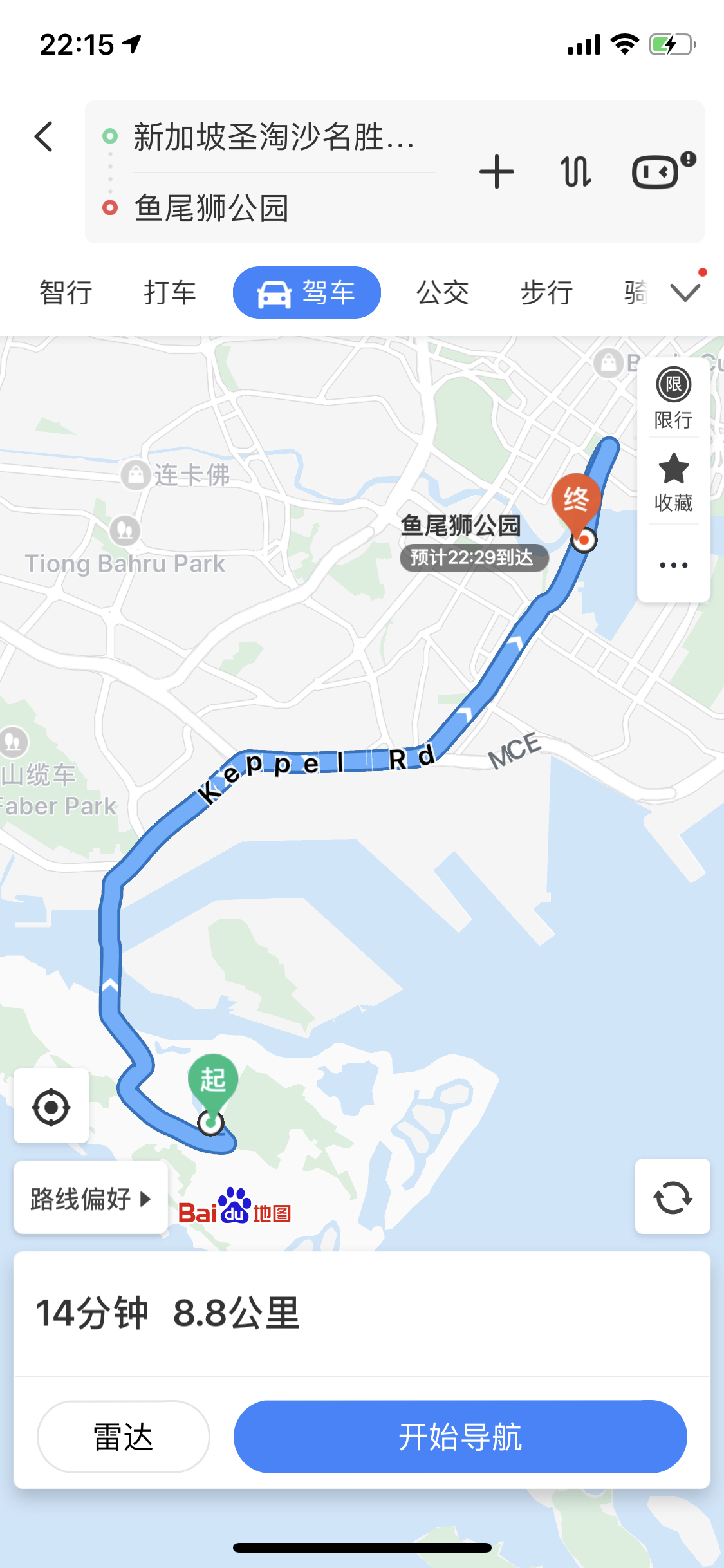Open the three-dot more options on map
Image resolution: width=724 pixels, height=1568 pixels.
(x=673, y=565)
